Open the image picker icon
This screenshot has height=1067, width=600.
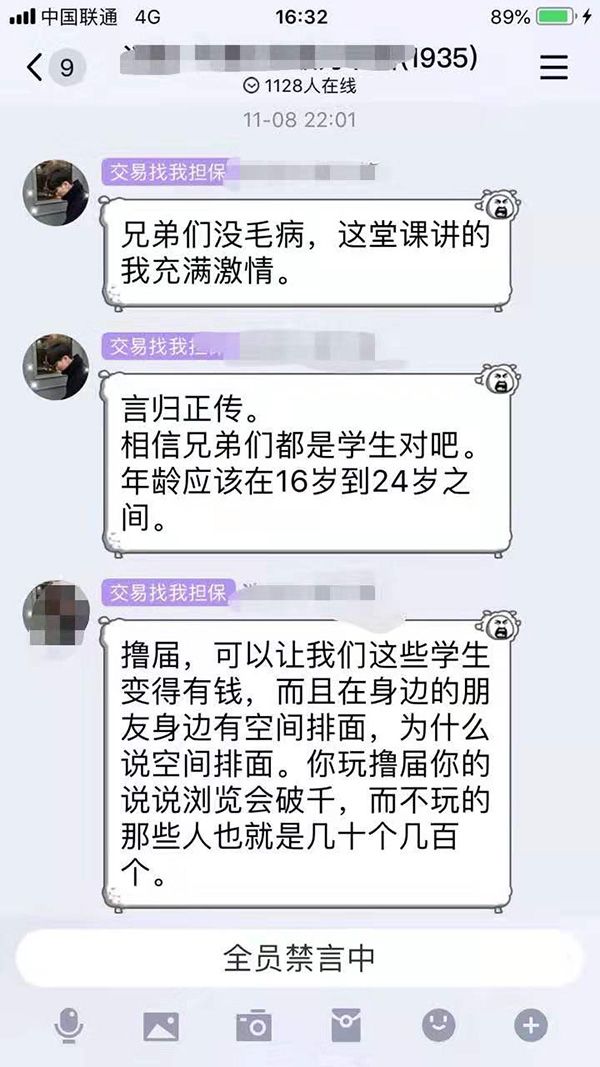tap(161, 1026)
